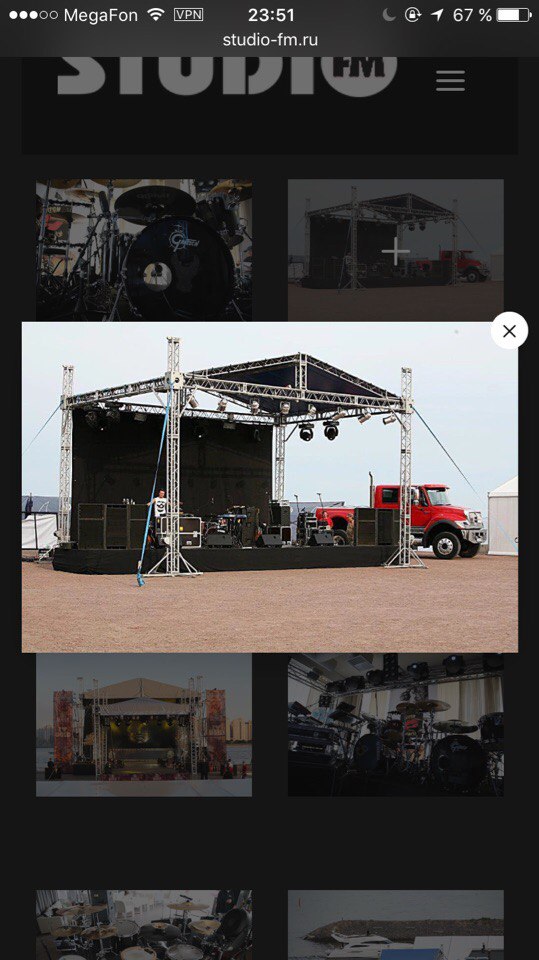The image size is (539, 960).
Task: Open the white drum room thumbnail
Action: pyautogui.click(x=144, y=924)
